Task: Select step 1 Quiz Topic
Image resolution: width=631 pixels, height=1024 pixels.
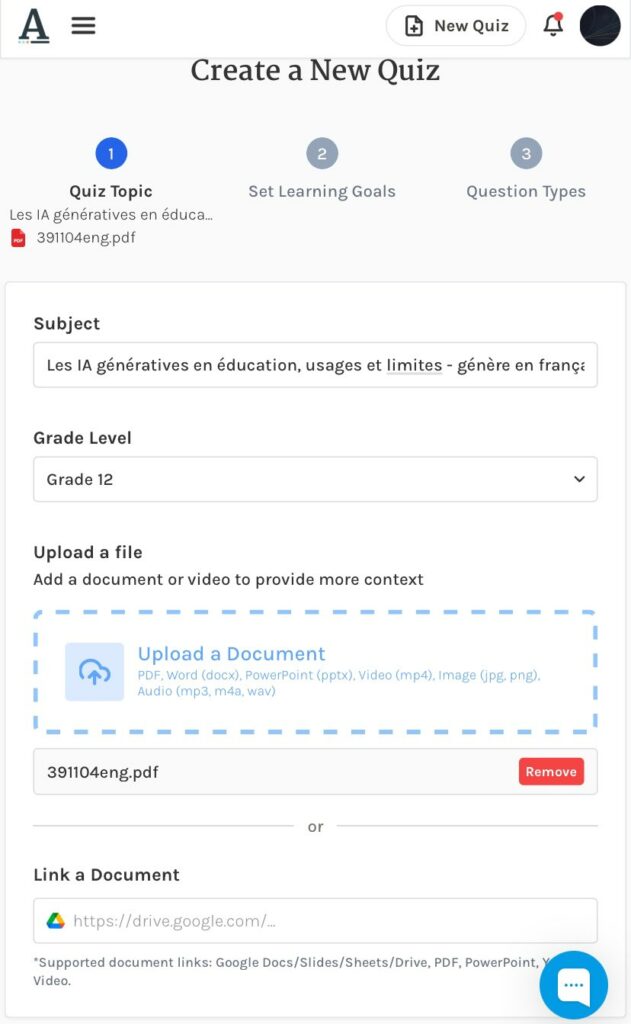Action: click(x=111, y=154)
